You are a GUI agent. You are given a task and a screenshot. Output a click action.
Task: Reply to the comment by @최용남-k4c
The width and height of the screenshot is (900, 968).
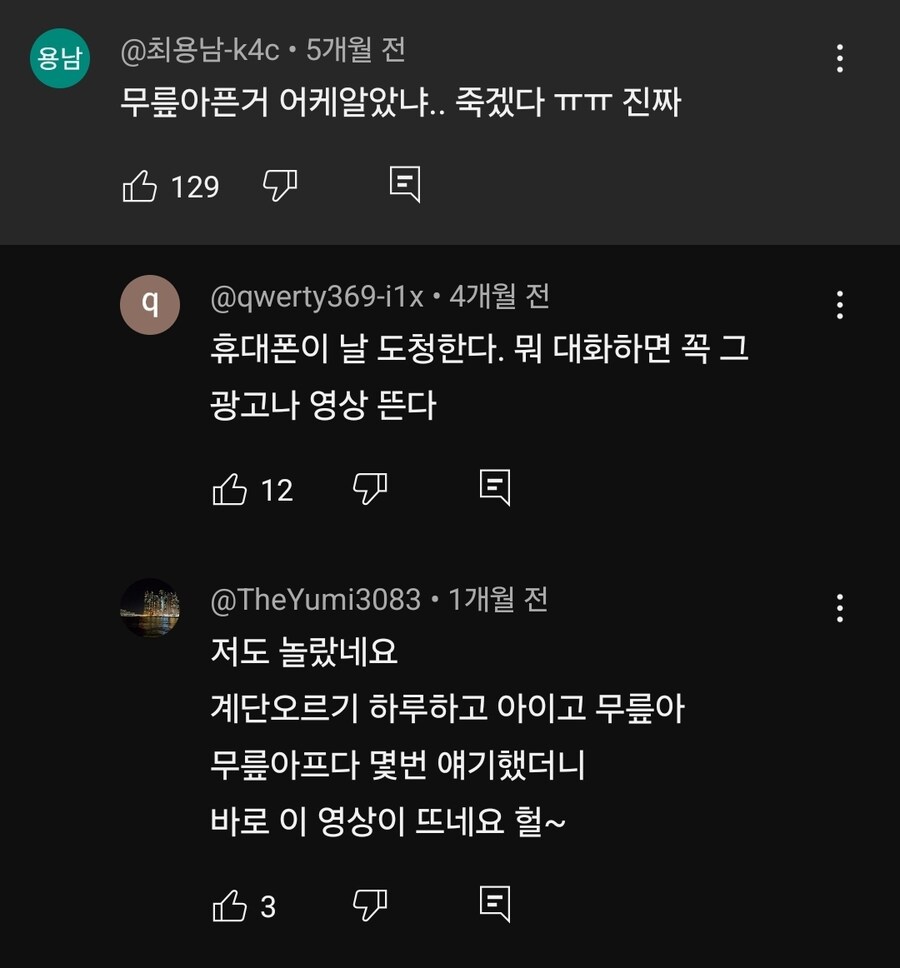click(x=404, y=185)
